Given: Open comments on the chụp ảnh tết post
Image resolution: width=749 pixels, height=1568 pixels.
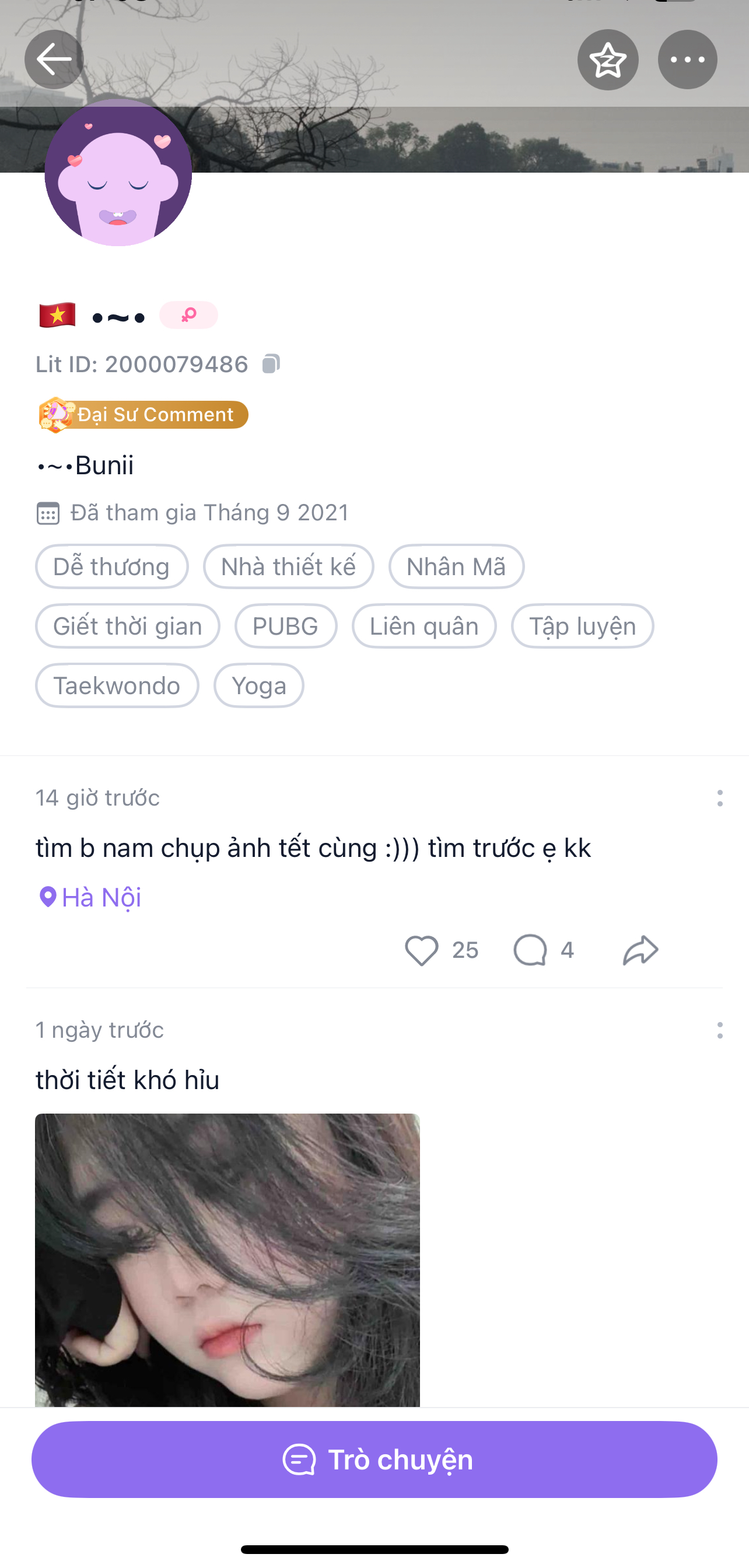Looking at the screenshot, I should click(531, 950).
